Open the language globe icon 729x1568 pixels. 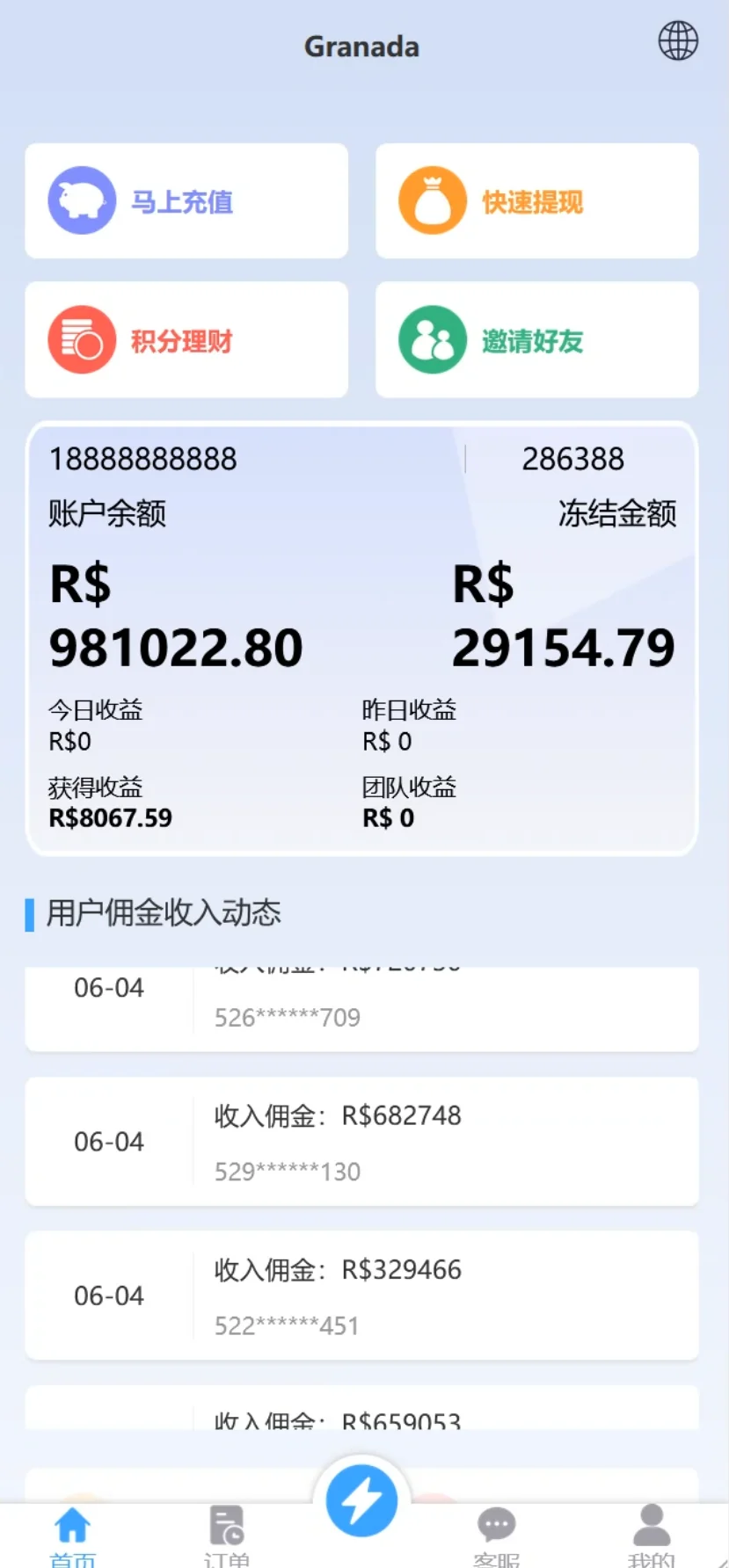[678, 41]
